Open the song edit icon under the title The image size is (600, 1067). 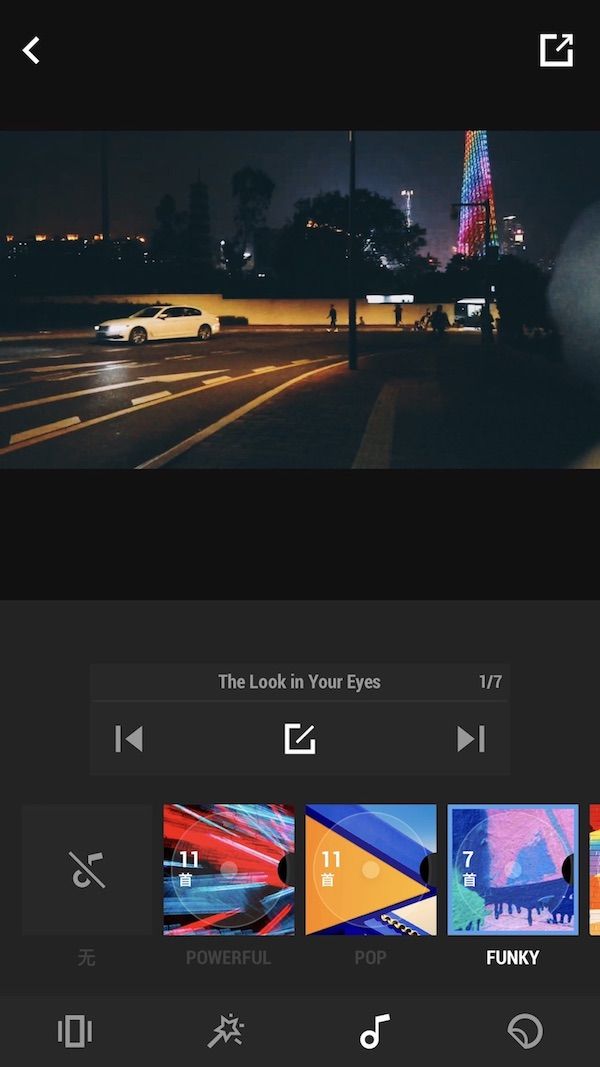pyautogui.click(x=299, y=739)
